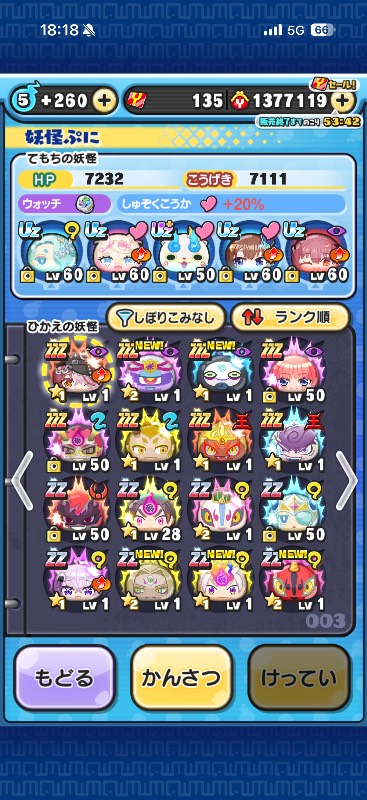Open the しぼりこみなし filter

coord(165,317)
